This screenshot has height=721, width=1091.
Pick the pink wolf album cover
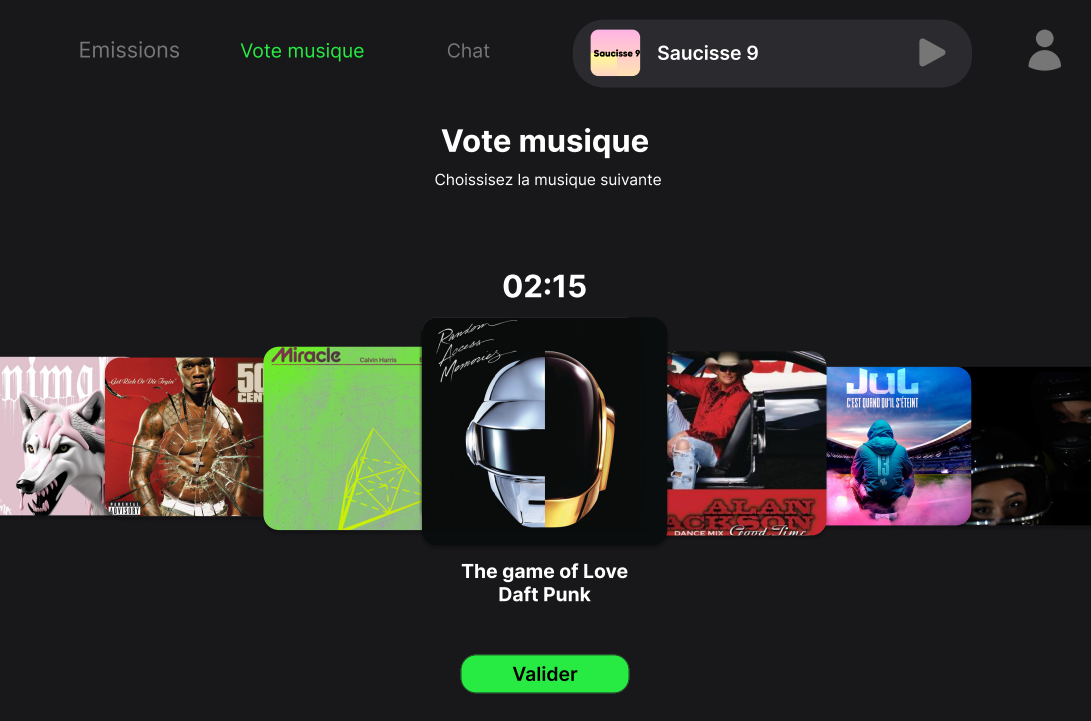[52, 436]
